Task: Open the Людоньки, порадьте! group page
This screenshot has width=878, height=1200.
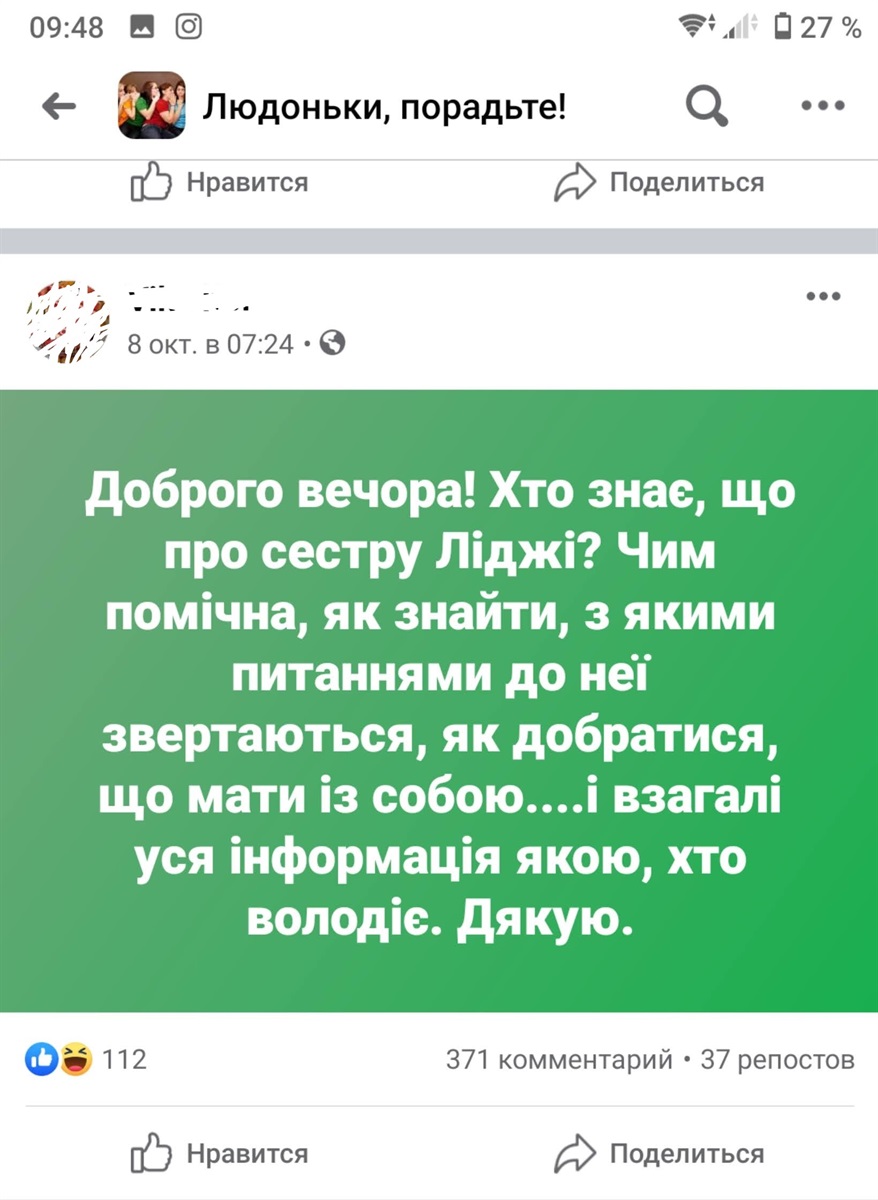Action: (385, 105)
